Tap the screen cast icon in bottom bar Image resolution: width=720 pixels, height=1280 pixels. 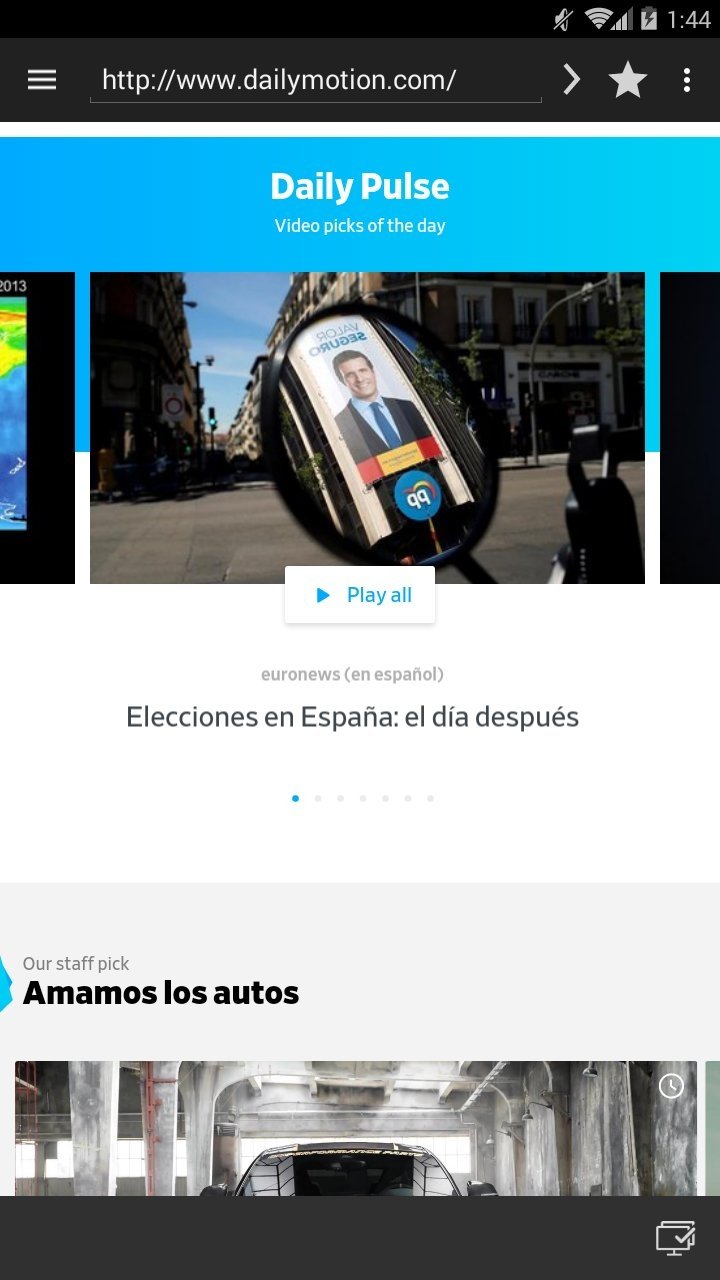pos(675,1238)
